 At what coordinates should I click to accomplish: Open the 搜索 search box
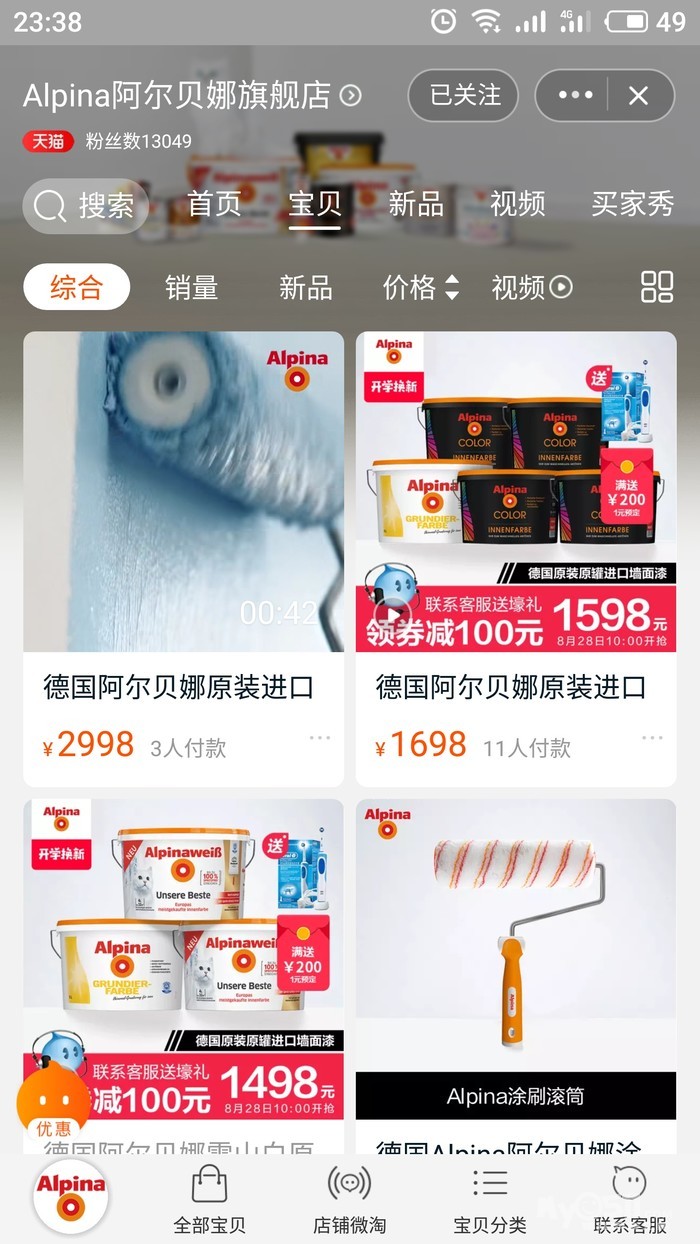tap(86, 206)
